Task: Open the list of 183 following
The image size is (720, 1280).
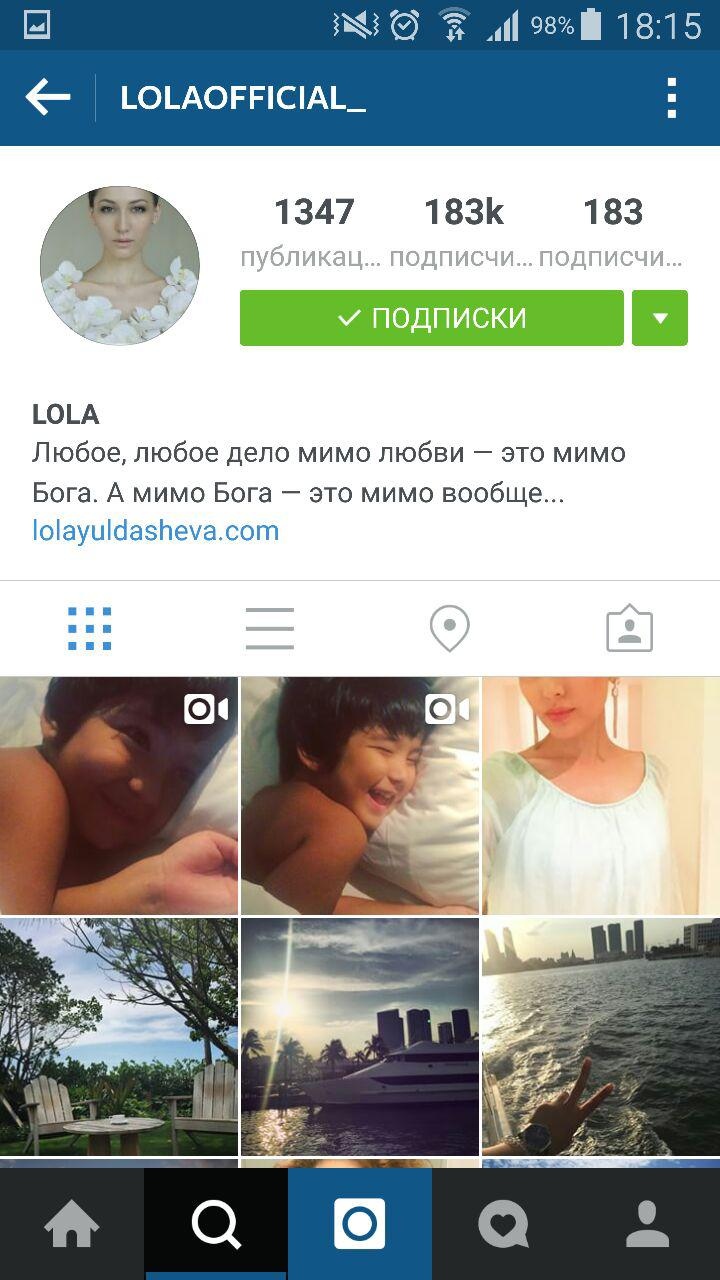Action: pos(612,230)
